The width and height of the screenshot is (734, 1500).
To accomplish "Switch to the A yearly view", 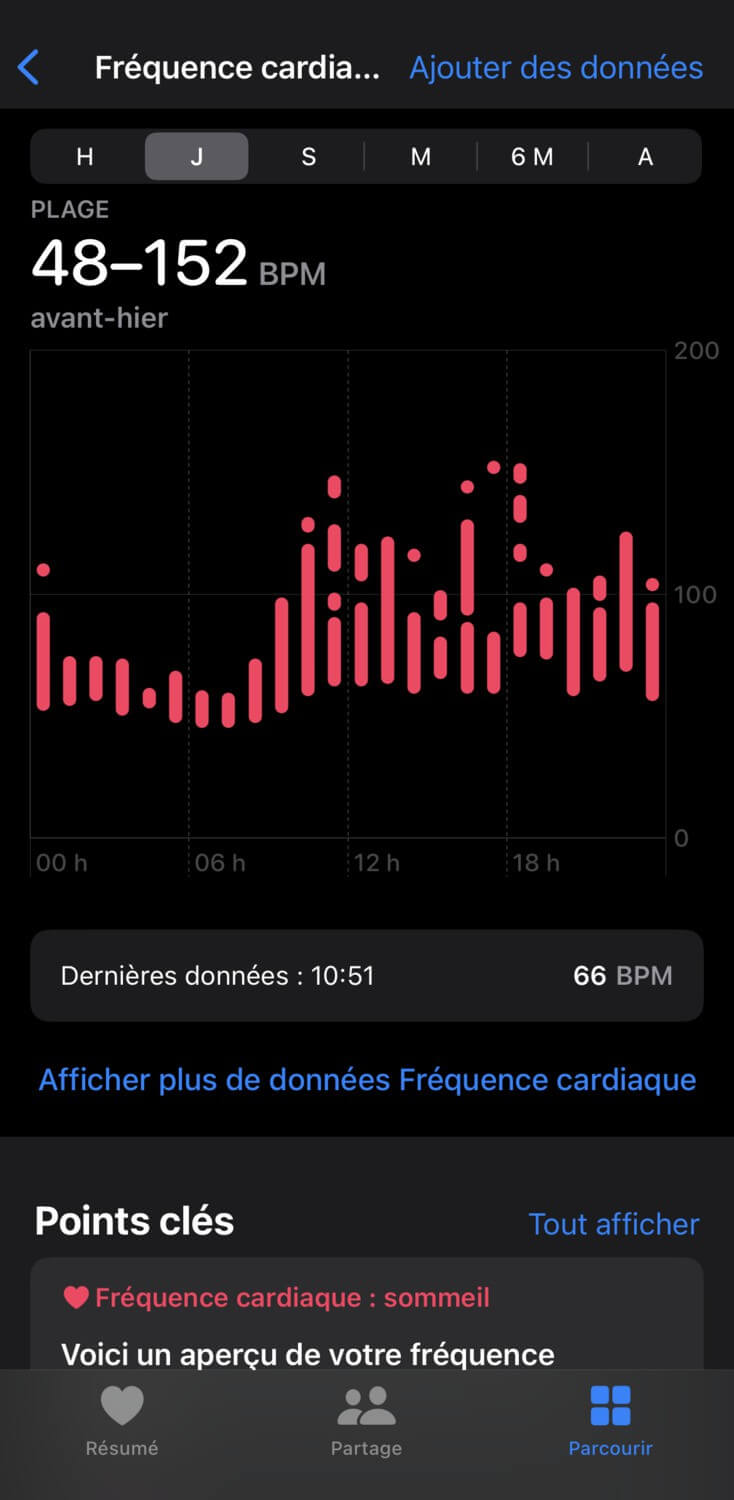I will pos(645,157).
